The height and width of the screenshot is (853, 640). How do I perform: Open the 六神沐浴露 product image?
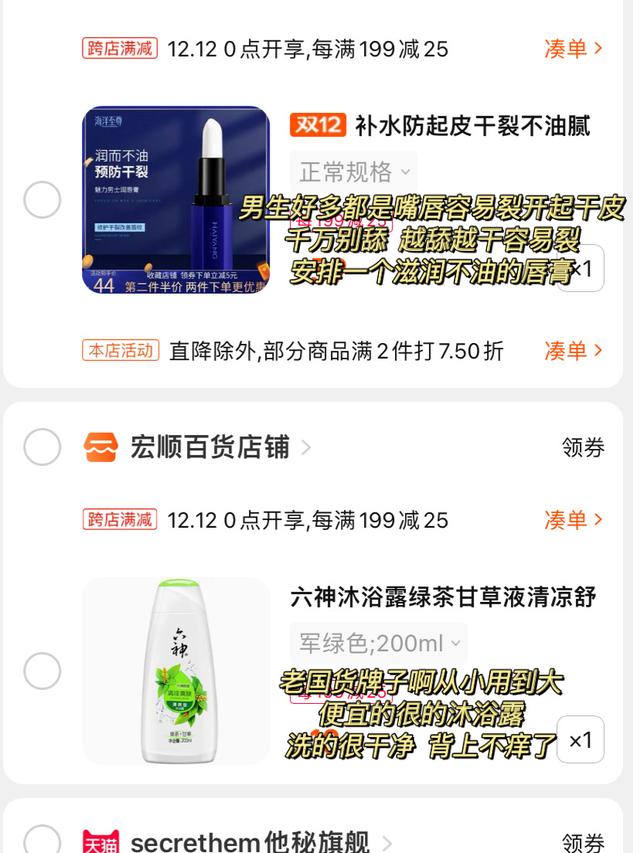(176, 671)
